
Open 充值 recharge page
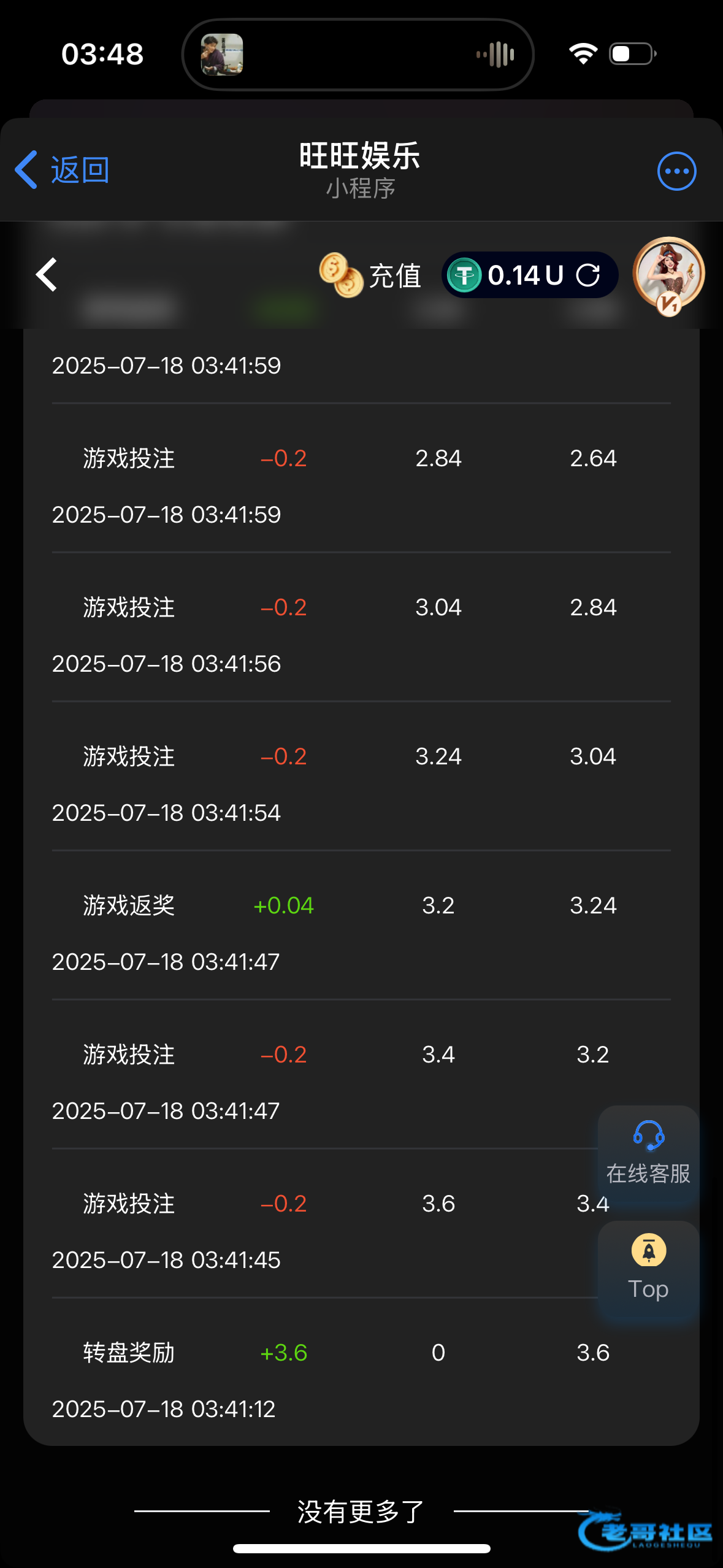point(370,275)
